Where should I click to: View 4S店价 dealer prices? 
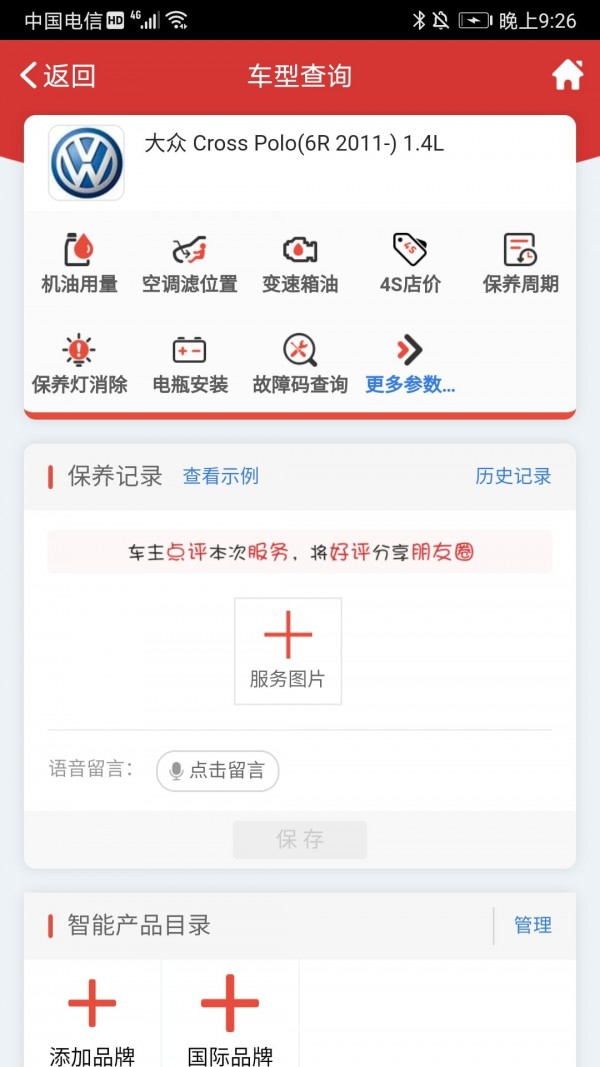tap(410, 263)
